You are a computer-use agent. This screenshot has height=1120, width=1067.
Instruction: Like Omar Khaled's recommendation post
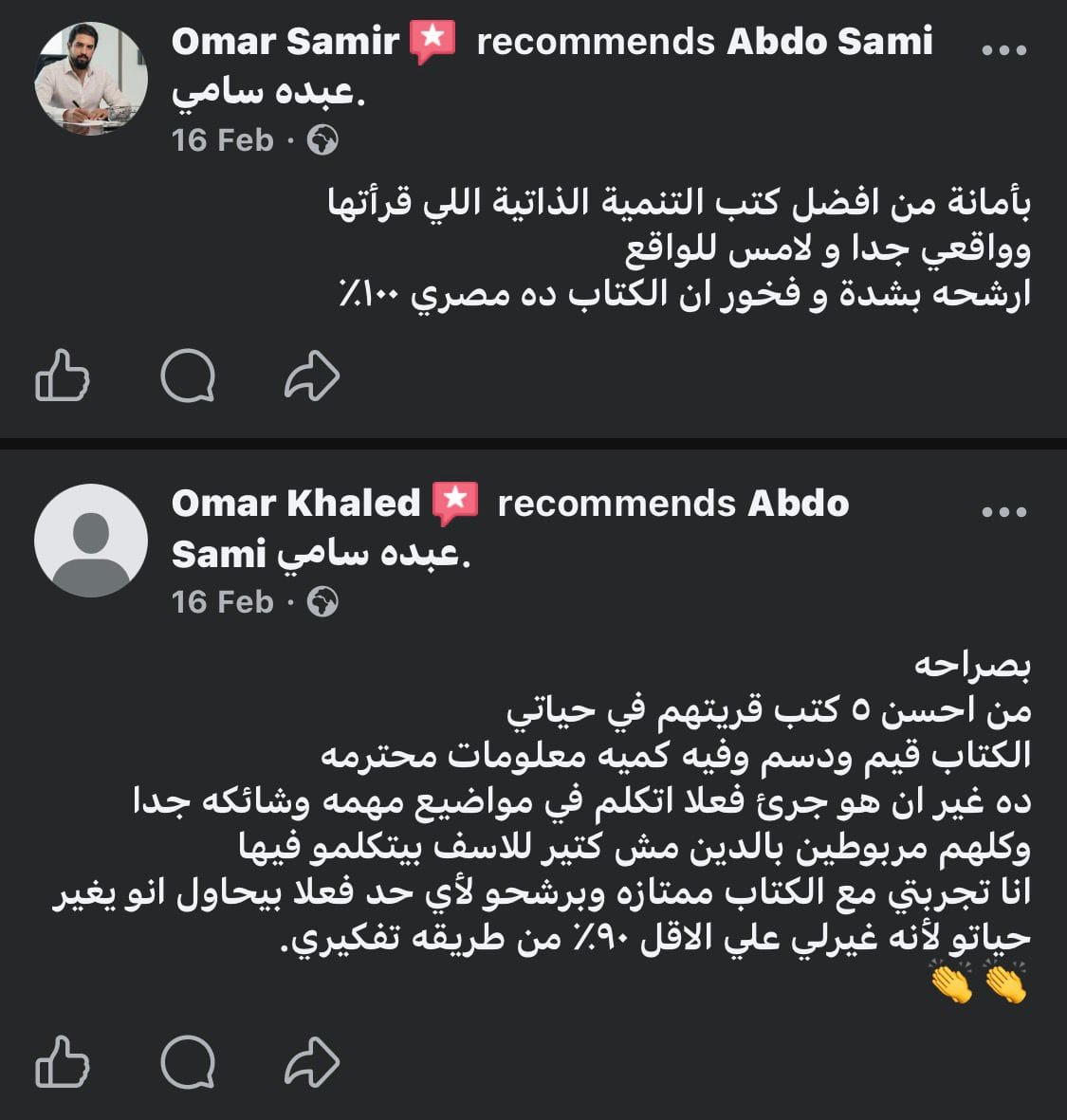63,1061
